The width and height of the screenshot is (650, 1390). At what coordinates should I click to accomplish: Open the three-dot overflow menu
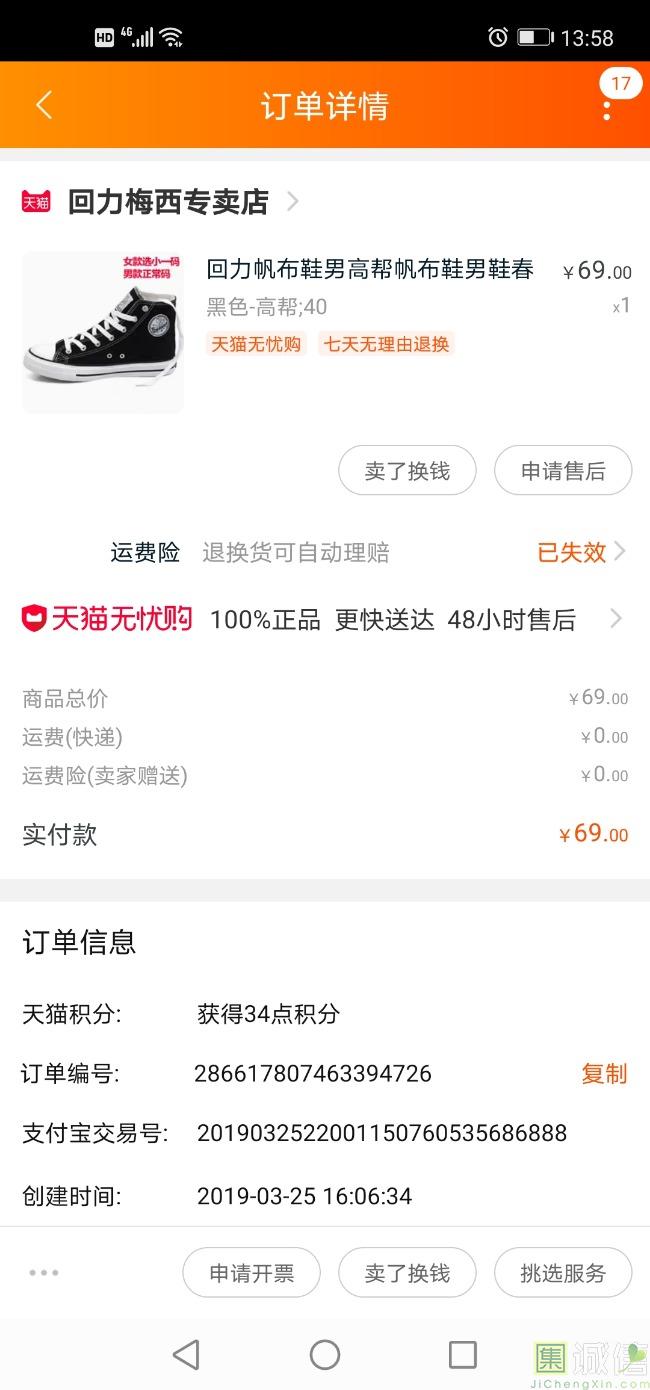pos(606,108)
